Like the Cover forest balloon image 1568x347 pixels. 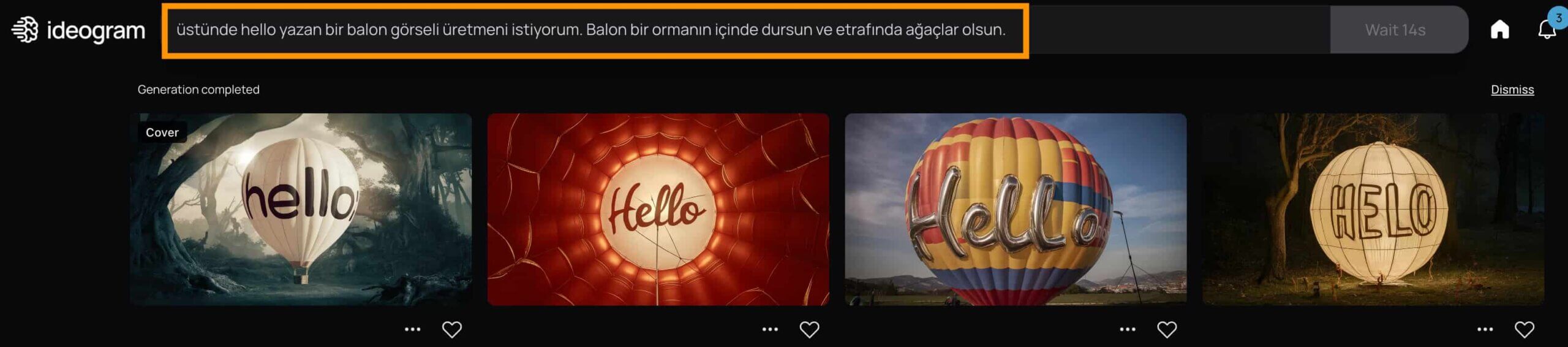point(451,330)
